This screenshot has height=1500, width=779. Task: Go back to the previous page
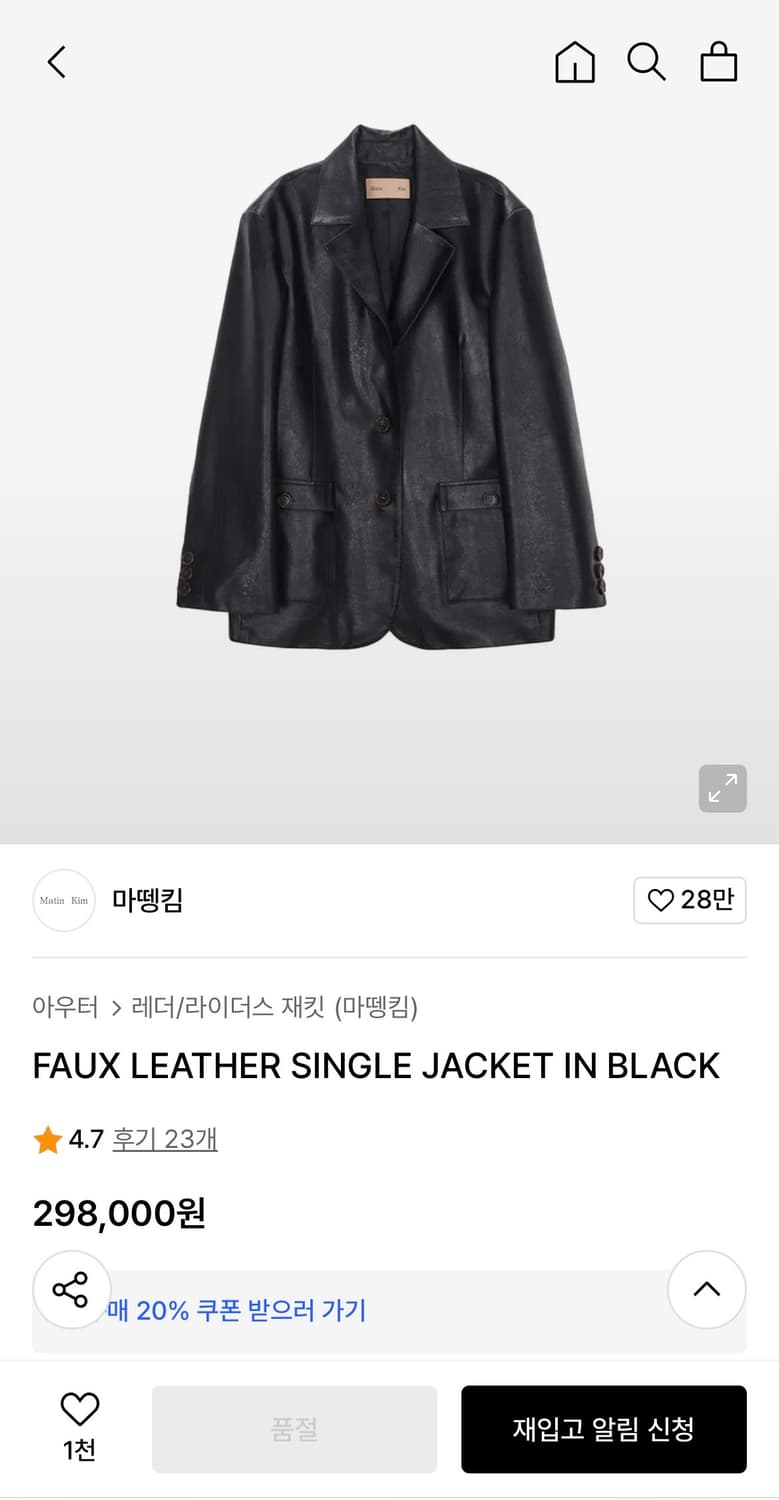tap(57, 63)
